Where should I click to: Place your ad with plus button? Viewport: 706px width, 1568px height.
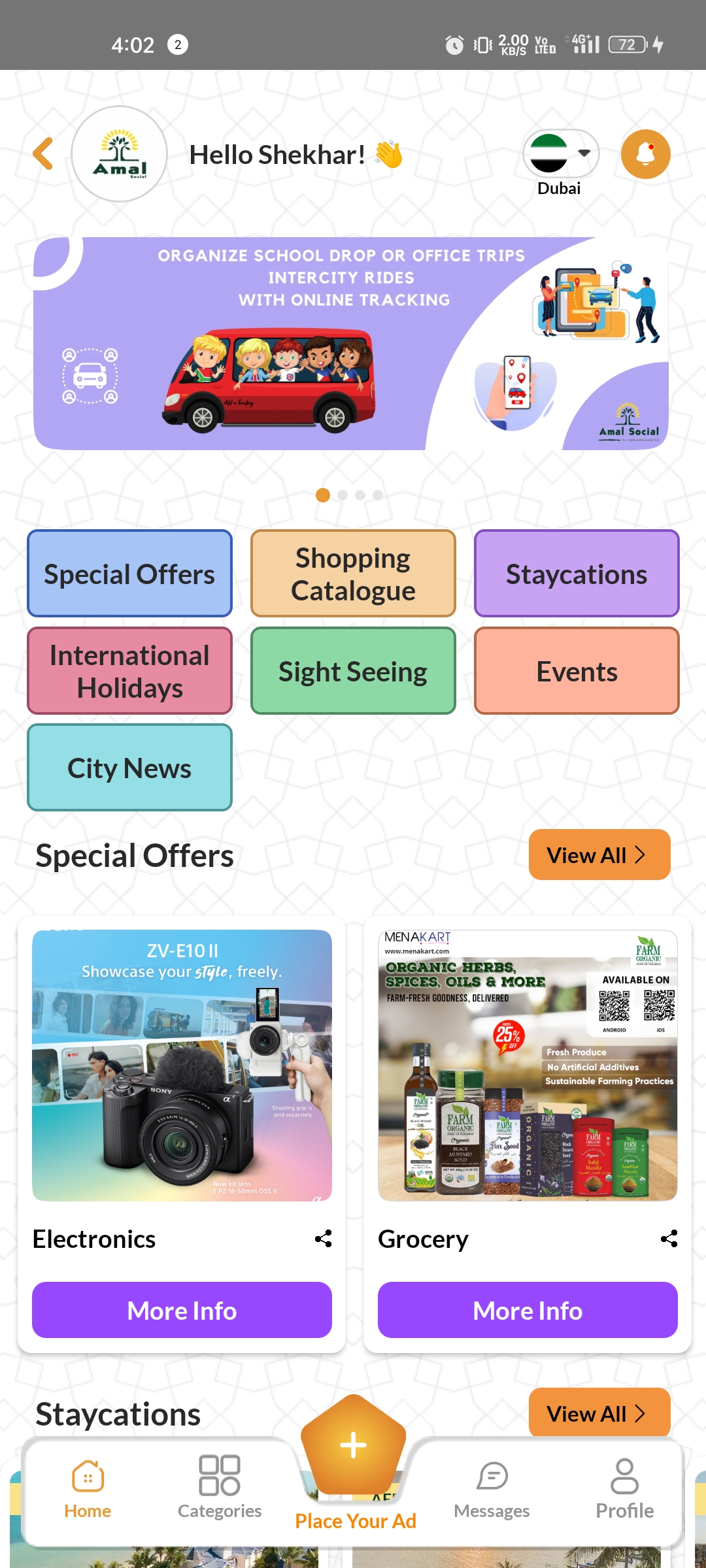click(x=354, y=1446)
